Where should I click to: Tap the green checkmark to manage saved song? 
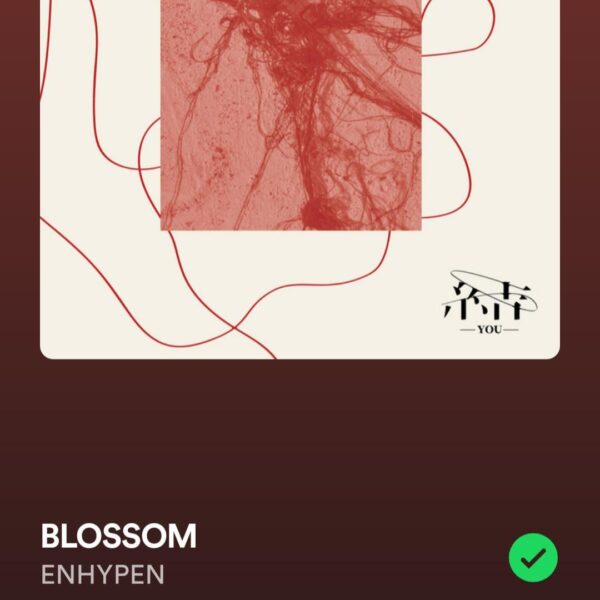pos(533,556)
